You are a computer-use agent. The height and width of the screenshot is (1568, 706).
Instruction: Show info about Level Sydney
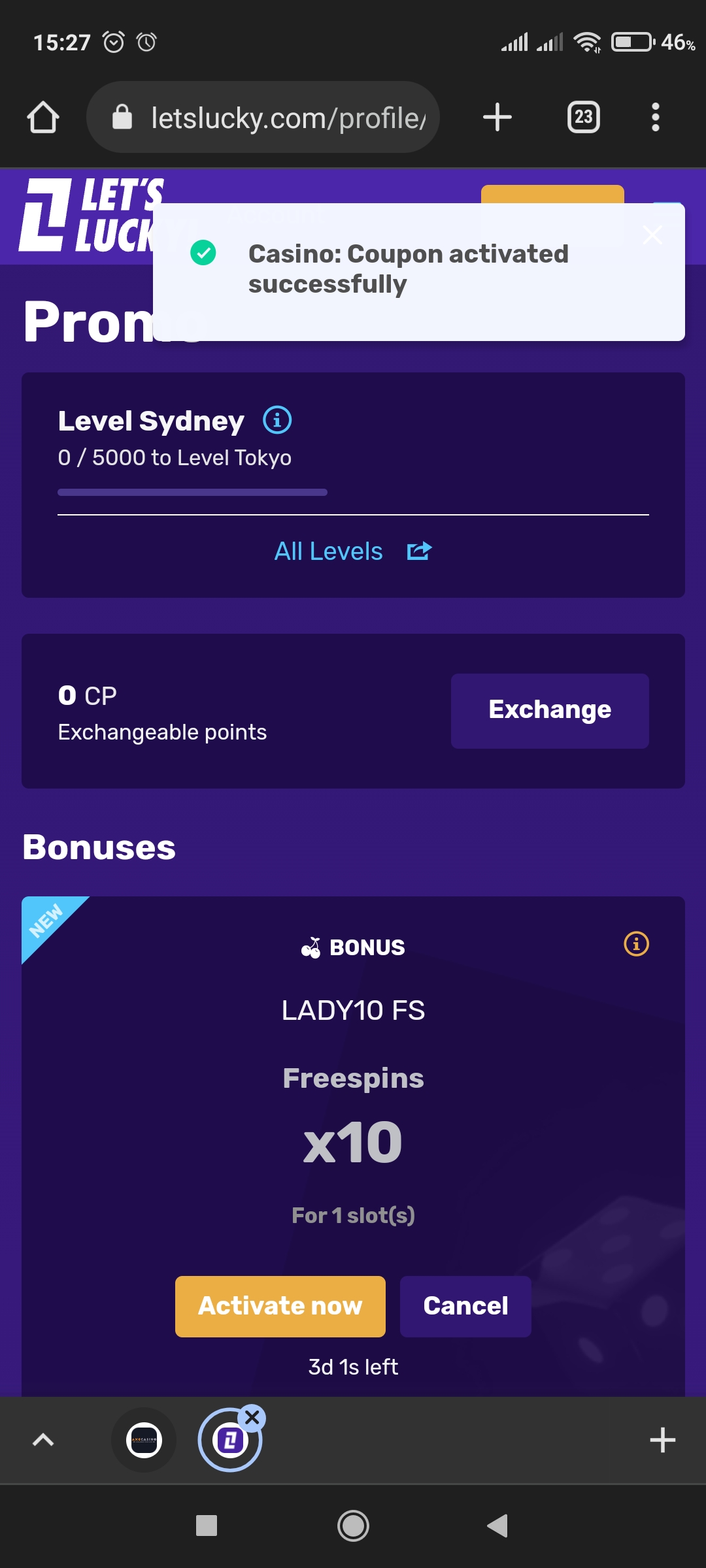click(x=277, y=420)
